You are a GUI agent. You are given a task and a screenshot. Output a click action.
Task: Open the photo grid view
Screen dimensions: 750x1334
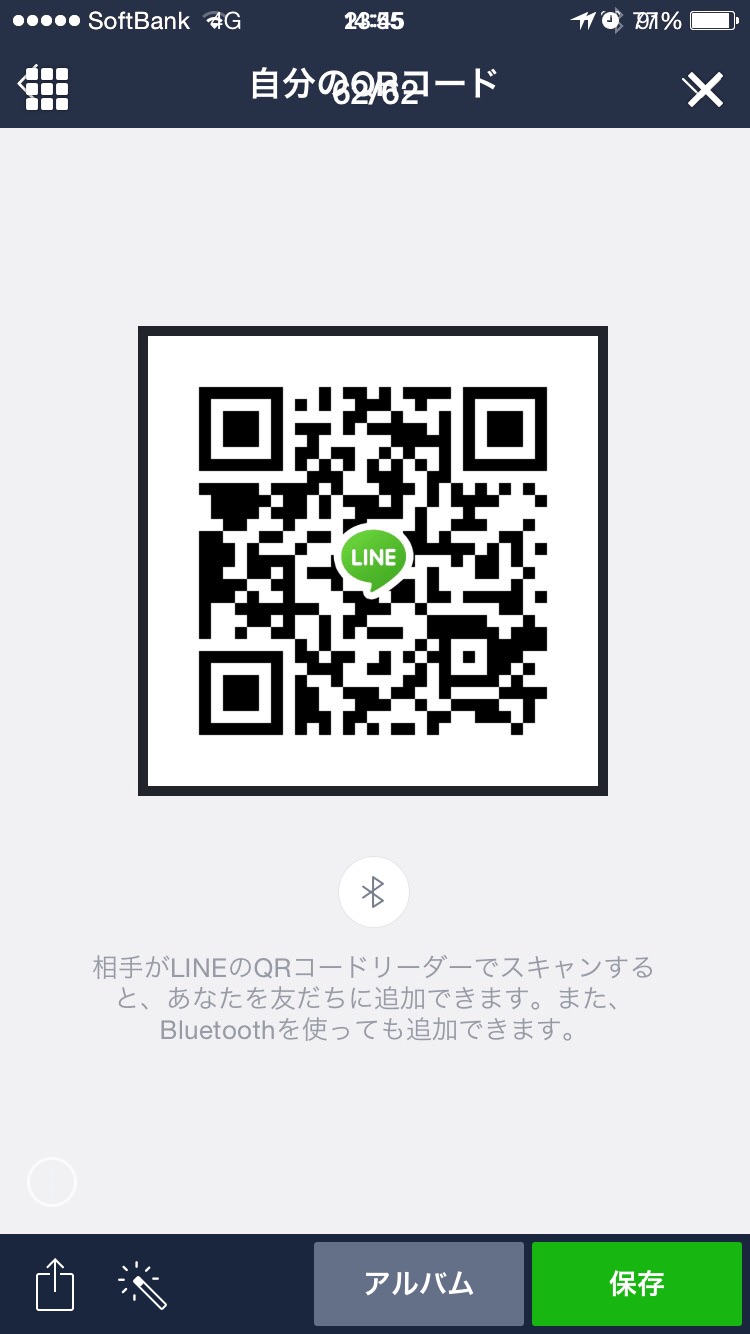click(x=44, y=88)
